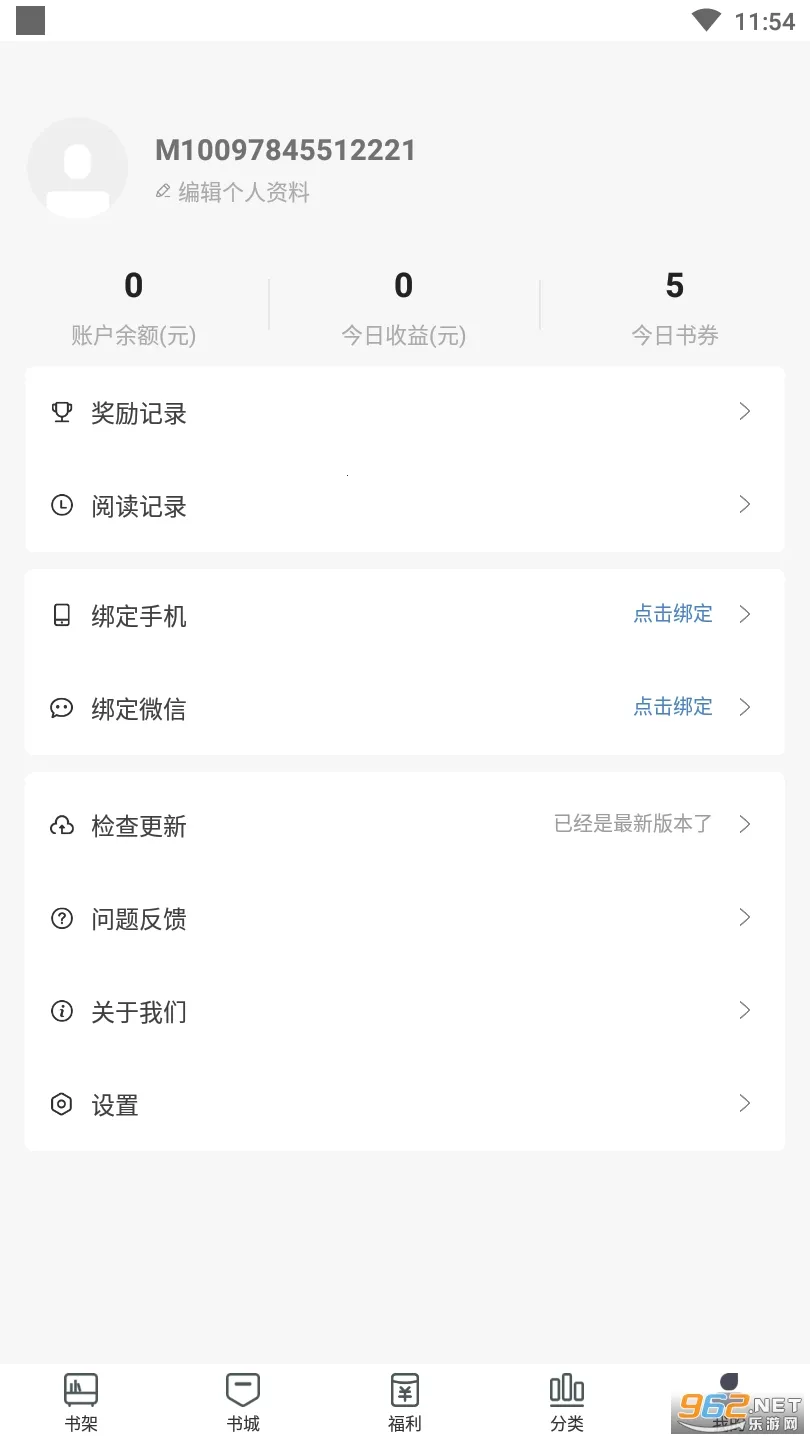Tap the profile avatar picture
Viewport: 810px width, 1440px height.
(78, 168)
